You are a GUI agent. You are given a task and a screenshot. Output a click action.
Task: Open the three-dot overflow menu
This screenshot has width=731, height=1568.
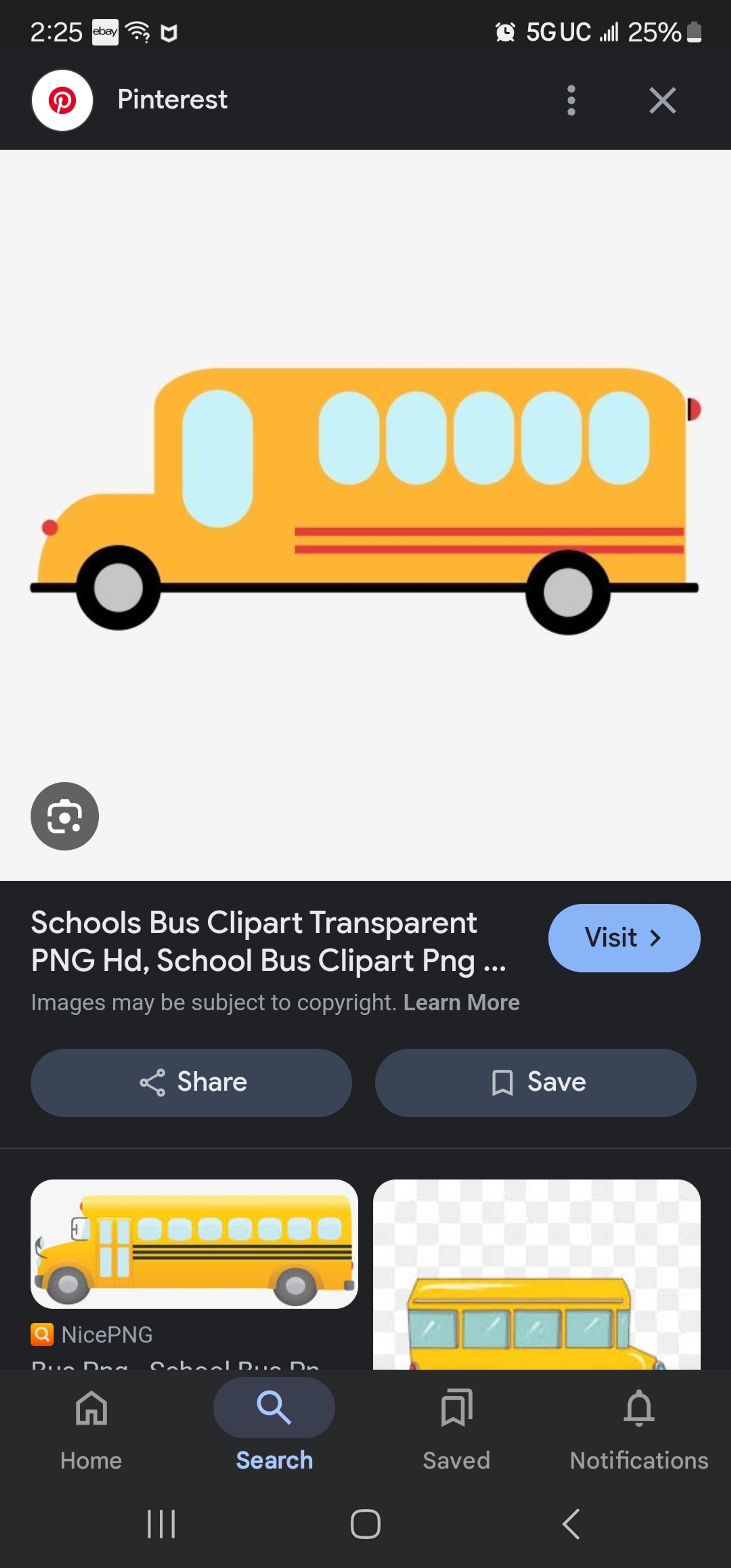tap(570, 101)
